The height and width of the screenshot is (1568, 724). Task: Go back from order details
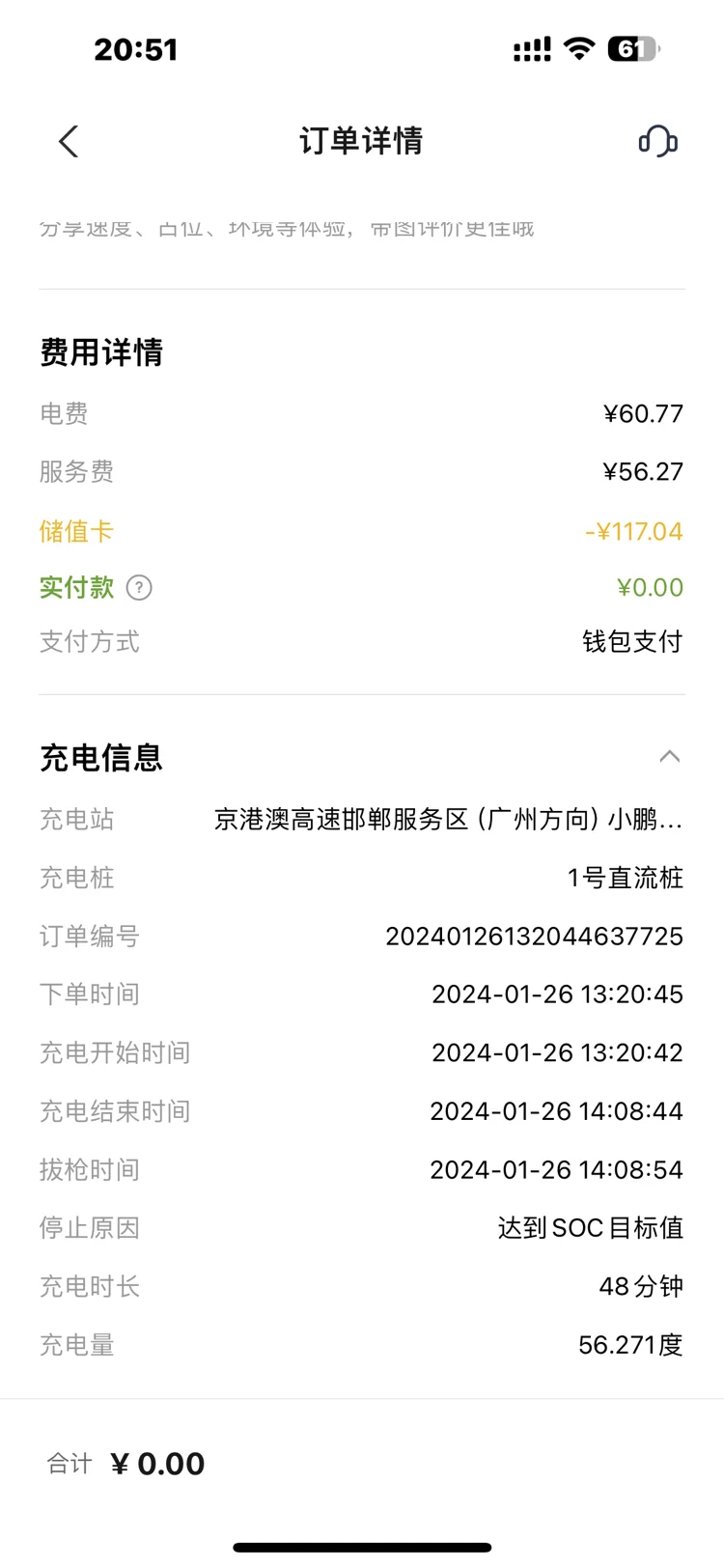point(69,142)
